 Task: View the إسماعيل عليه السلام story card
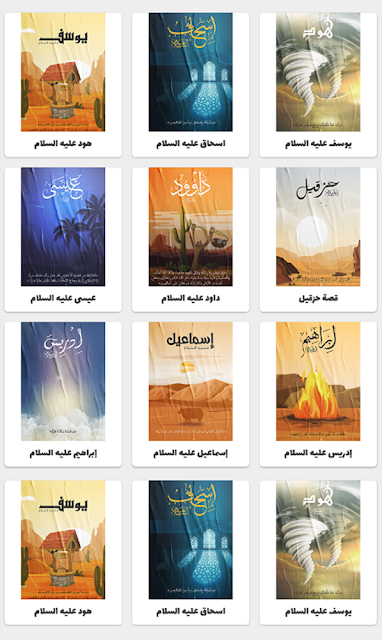click(x=191, y=394)
